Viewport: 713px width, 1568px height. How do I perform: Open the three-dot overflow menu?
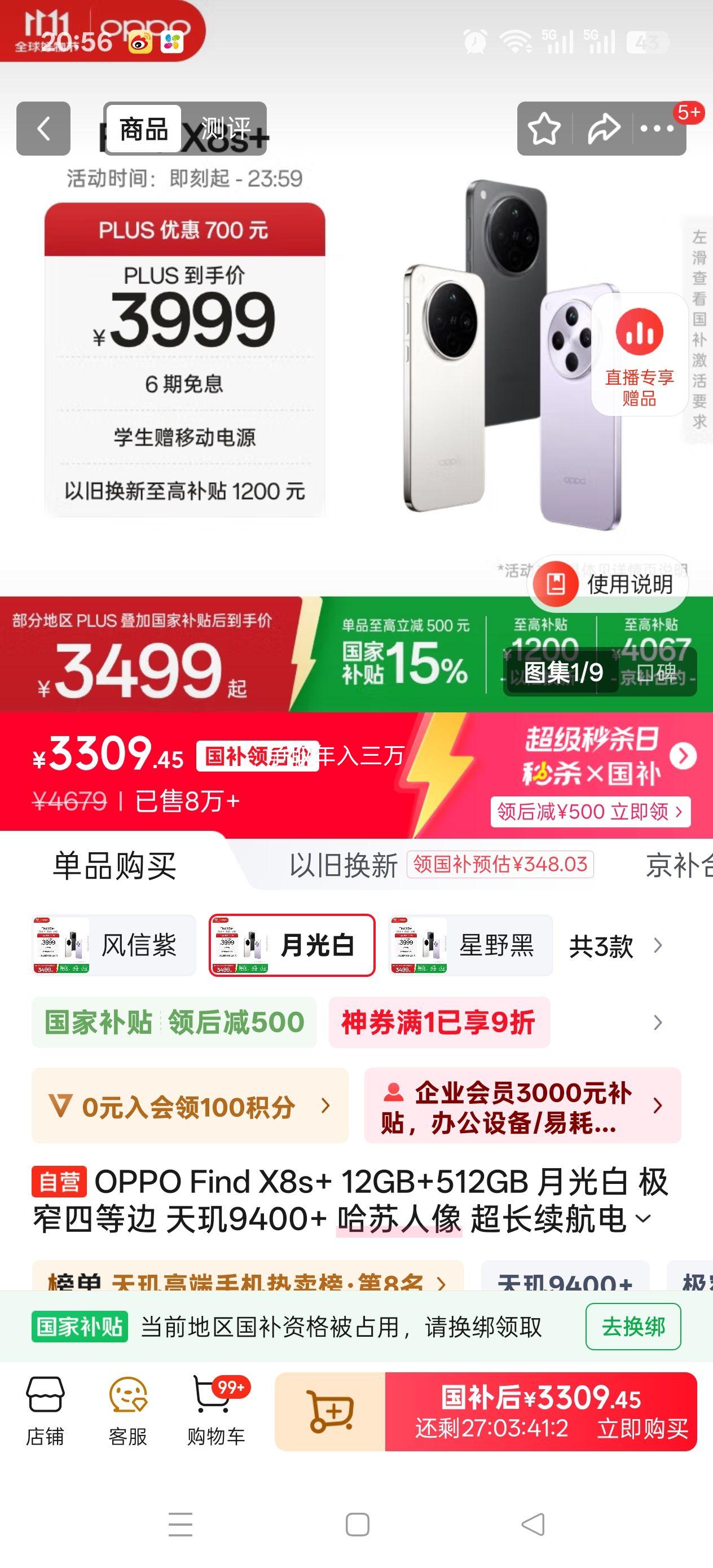(657, 129)
